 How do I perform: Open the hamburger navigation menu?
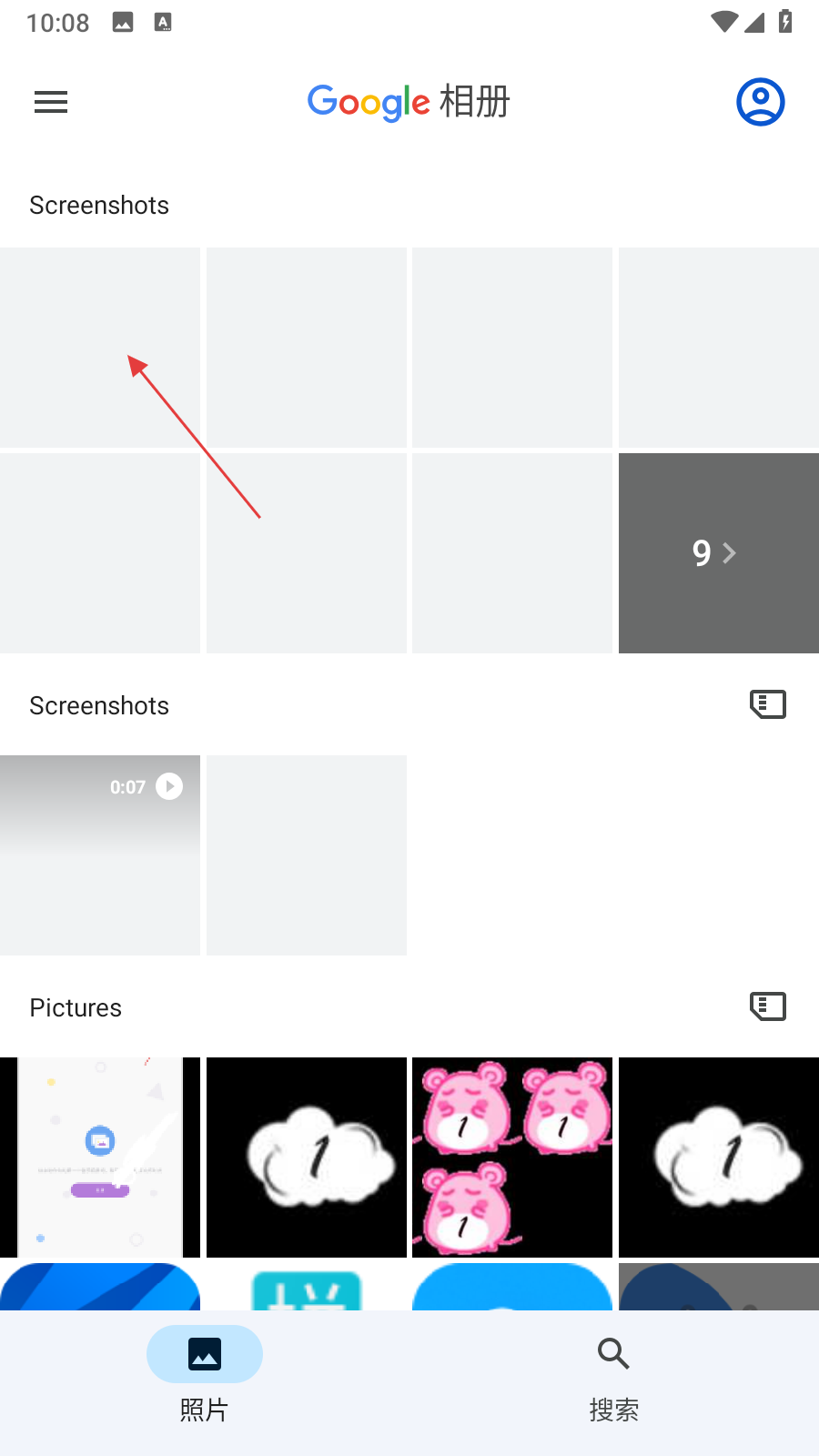(x=51, y=102)
